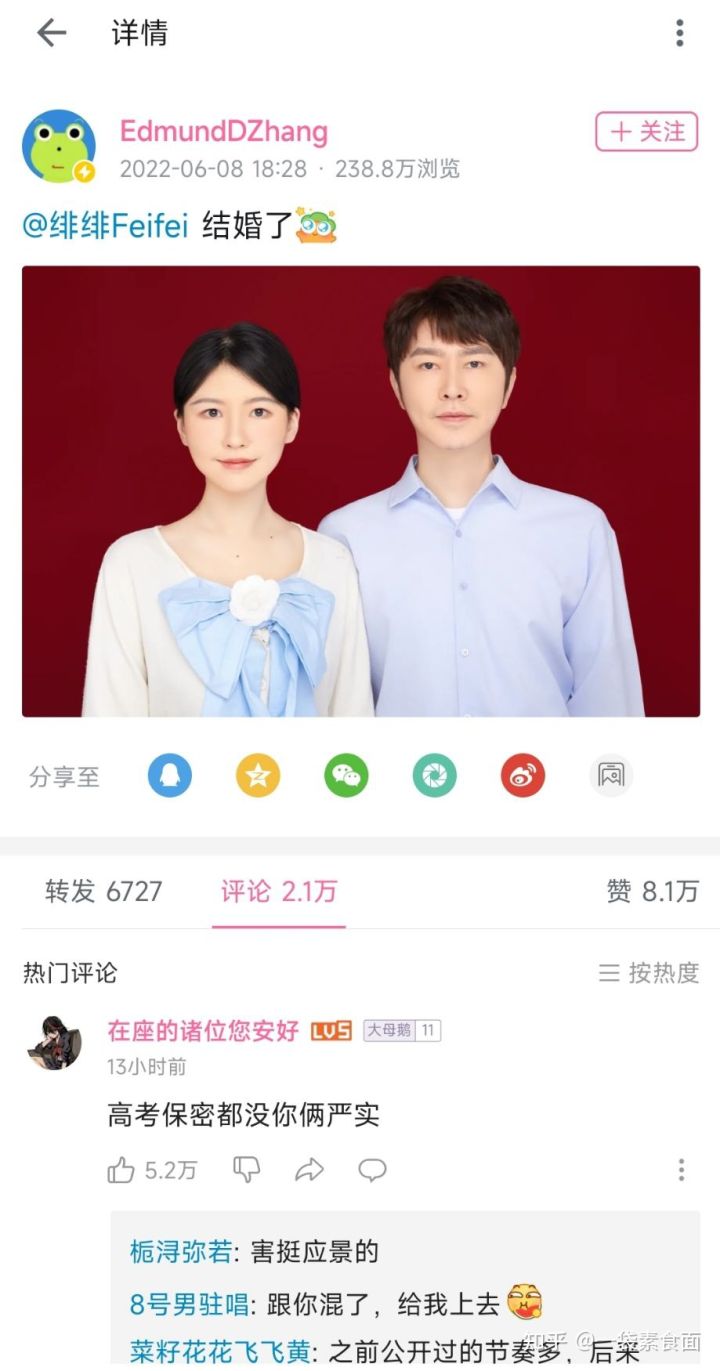Go back using the arrow icon
The width and height of the screenshot is (720, 1371).
click(x=51, y=33)
